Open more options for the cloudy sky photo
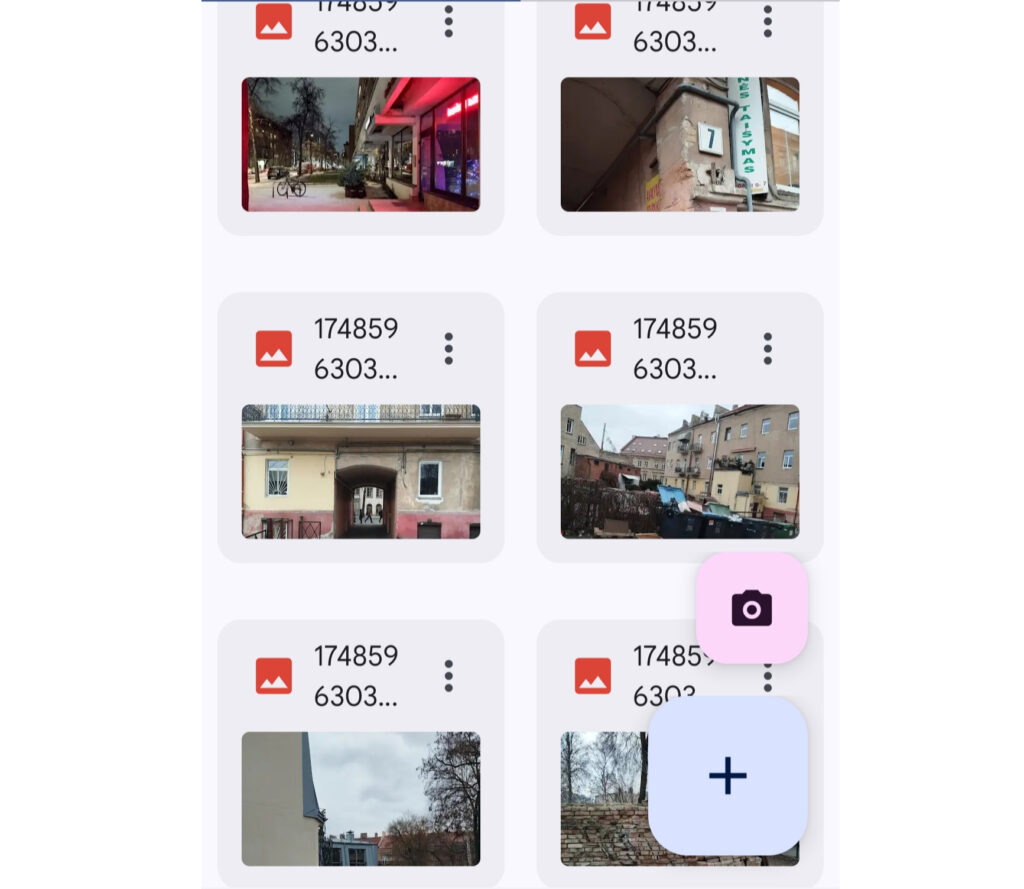Image resolution: width=1024 pixels, height=889 pixels. point(448,675)
